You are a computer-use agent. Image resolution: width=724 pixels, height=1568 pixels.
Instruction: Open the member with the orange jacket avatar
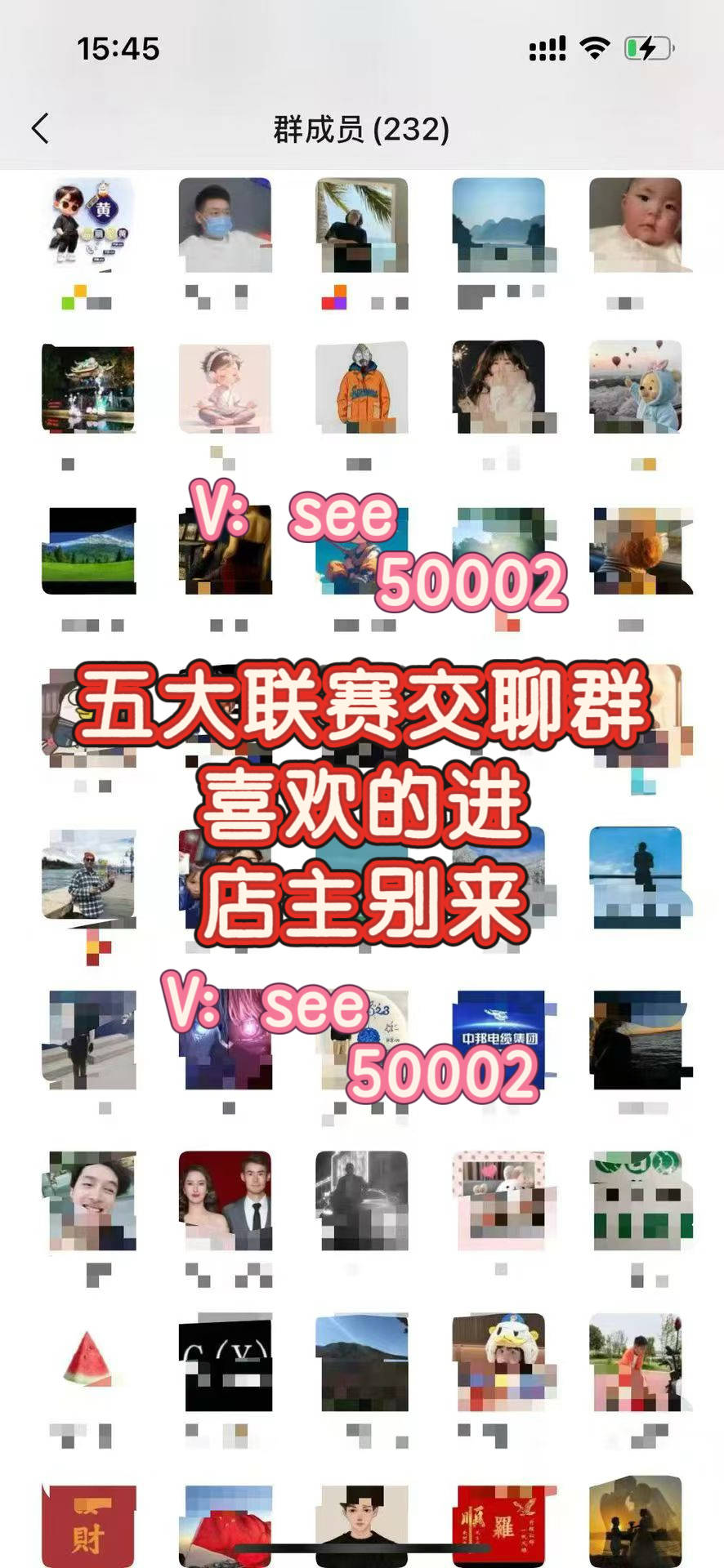click(x=361, y=386)
